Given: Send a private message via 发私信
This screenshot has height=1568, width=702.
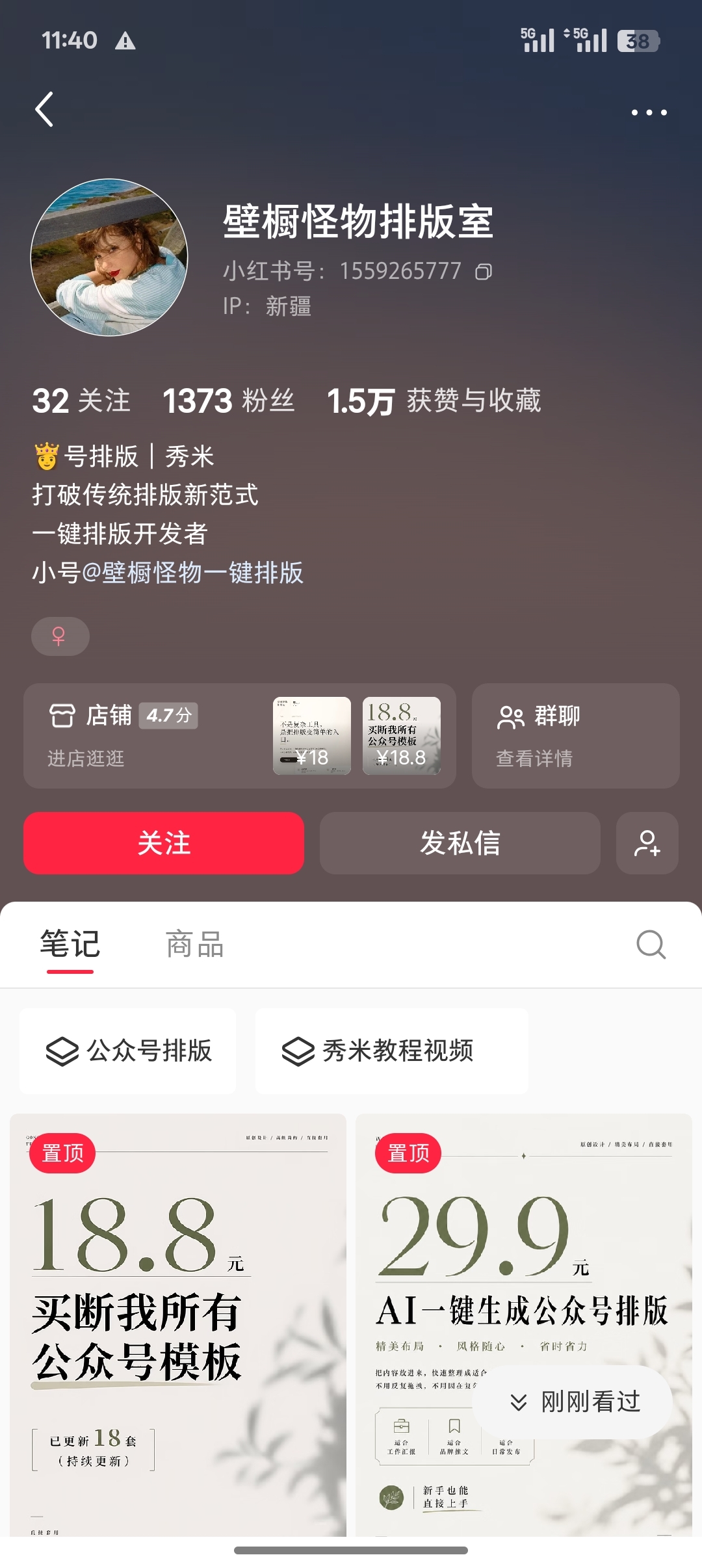Looking at the screenshot, I should (460, 843).
